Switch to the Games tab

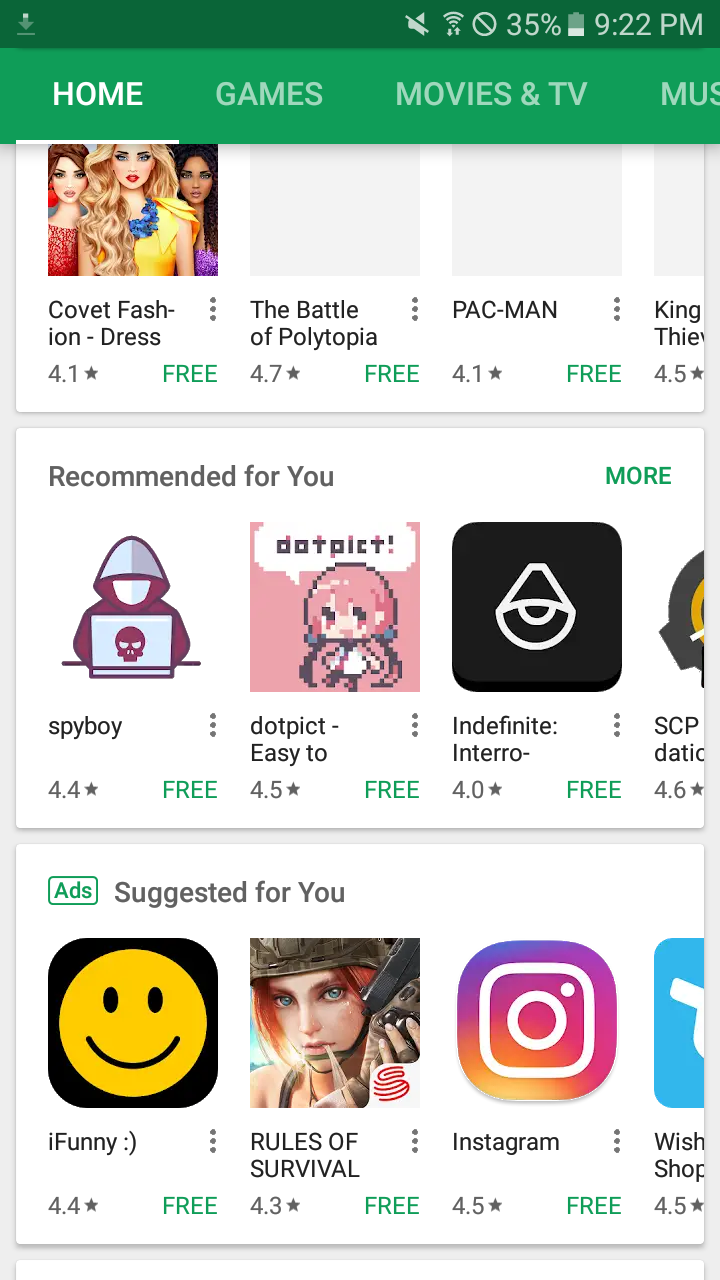tap(269, 95)
